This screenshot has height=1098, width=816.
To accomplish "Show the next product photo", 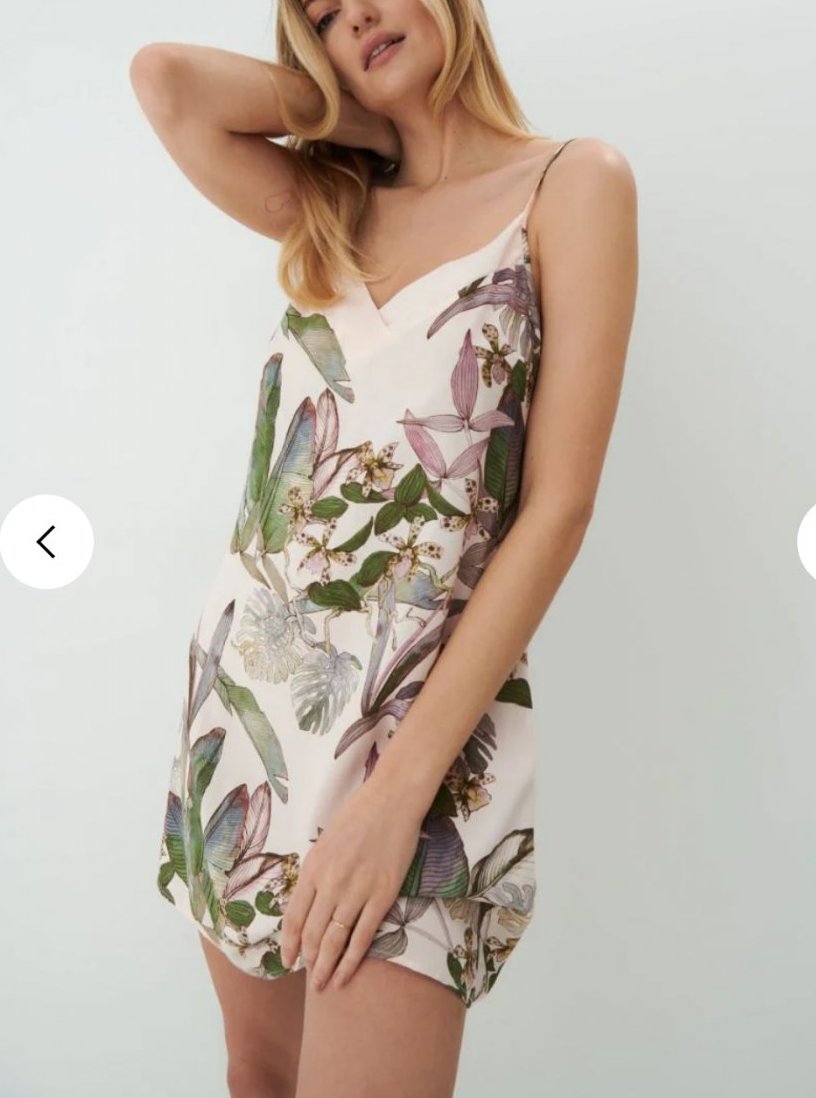I will [x=807, y=541].
